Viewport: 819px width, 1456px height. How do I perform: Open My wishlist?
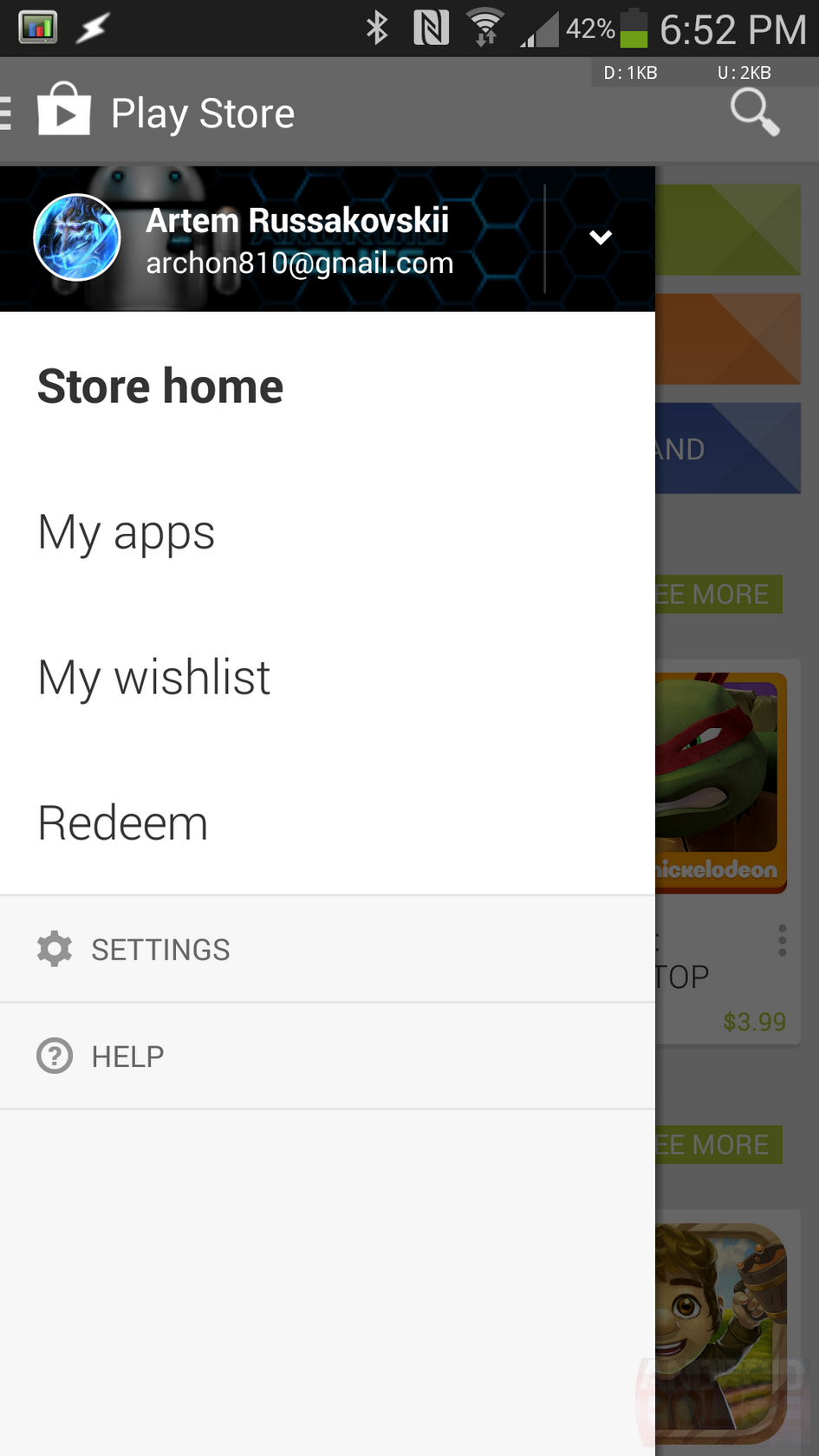[x=154, y=678]
